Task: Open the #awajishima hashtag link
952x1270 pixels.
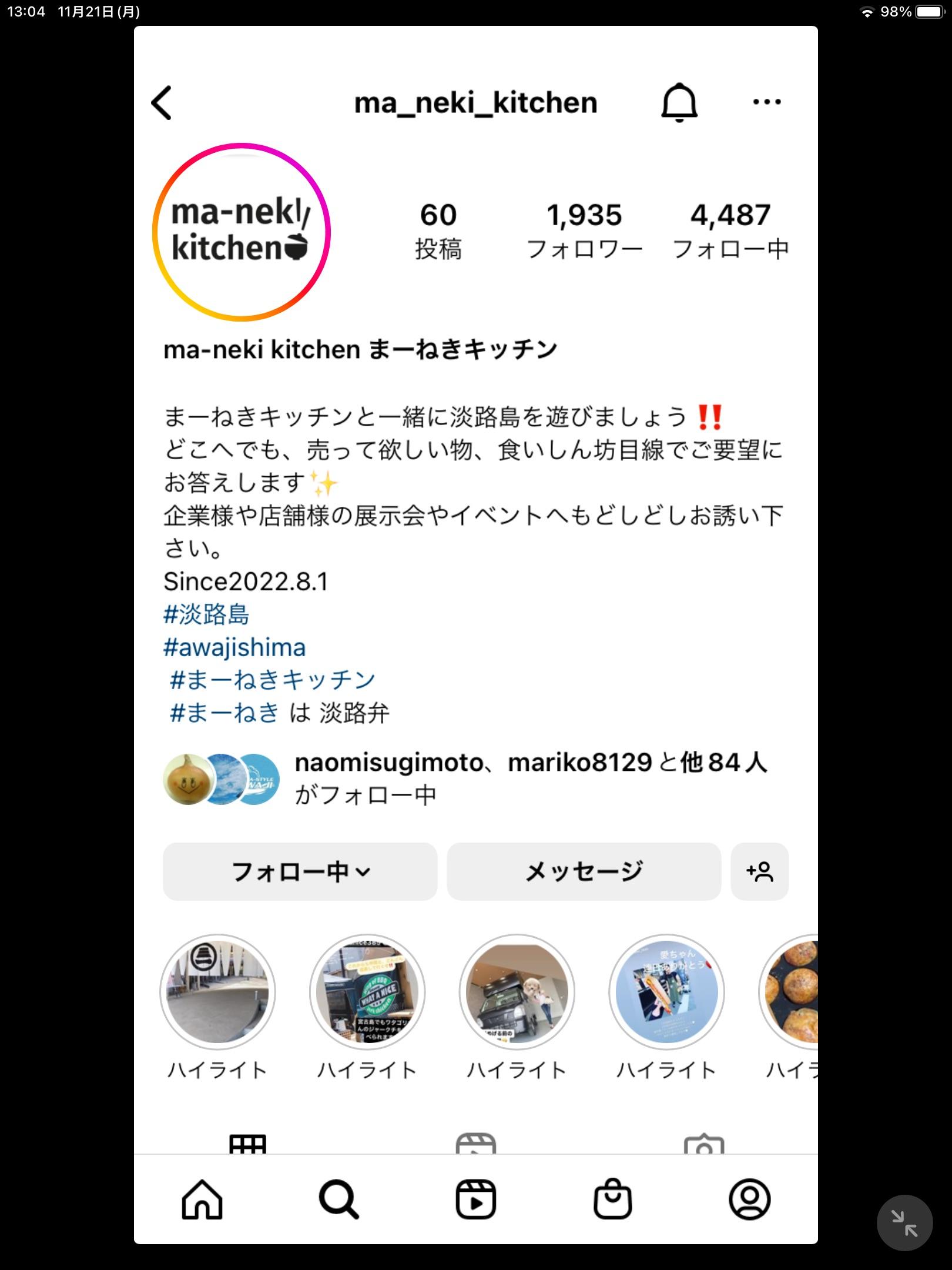Action: (234, 647)
